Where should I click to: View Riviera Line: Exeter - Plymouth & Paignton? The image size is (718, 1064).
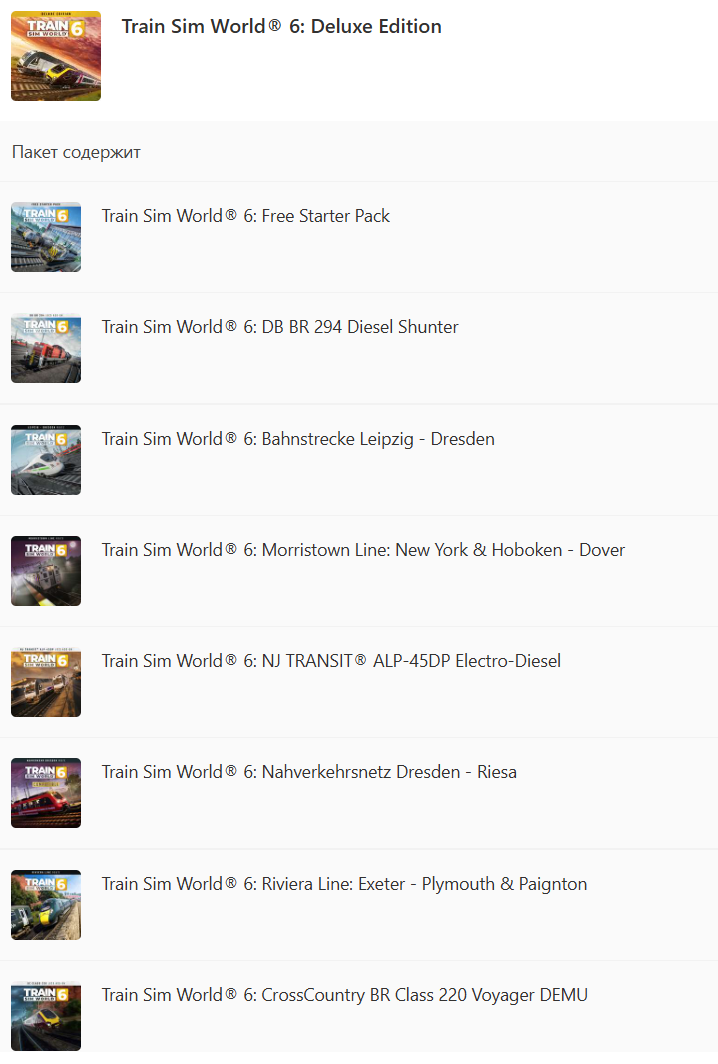(x=344, y=884)
